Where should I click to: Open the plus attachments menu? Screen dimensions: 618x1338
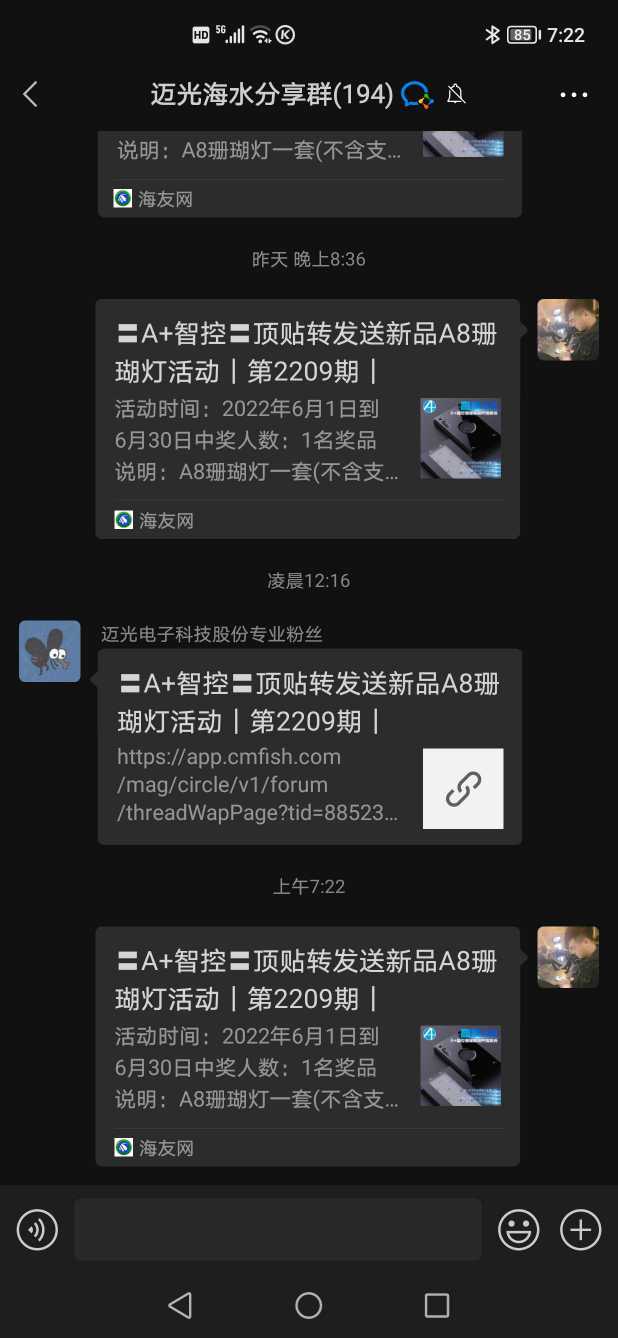[x=581, y=1229]
